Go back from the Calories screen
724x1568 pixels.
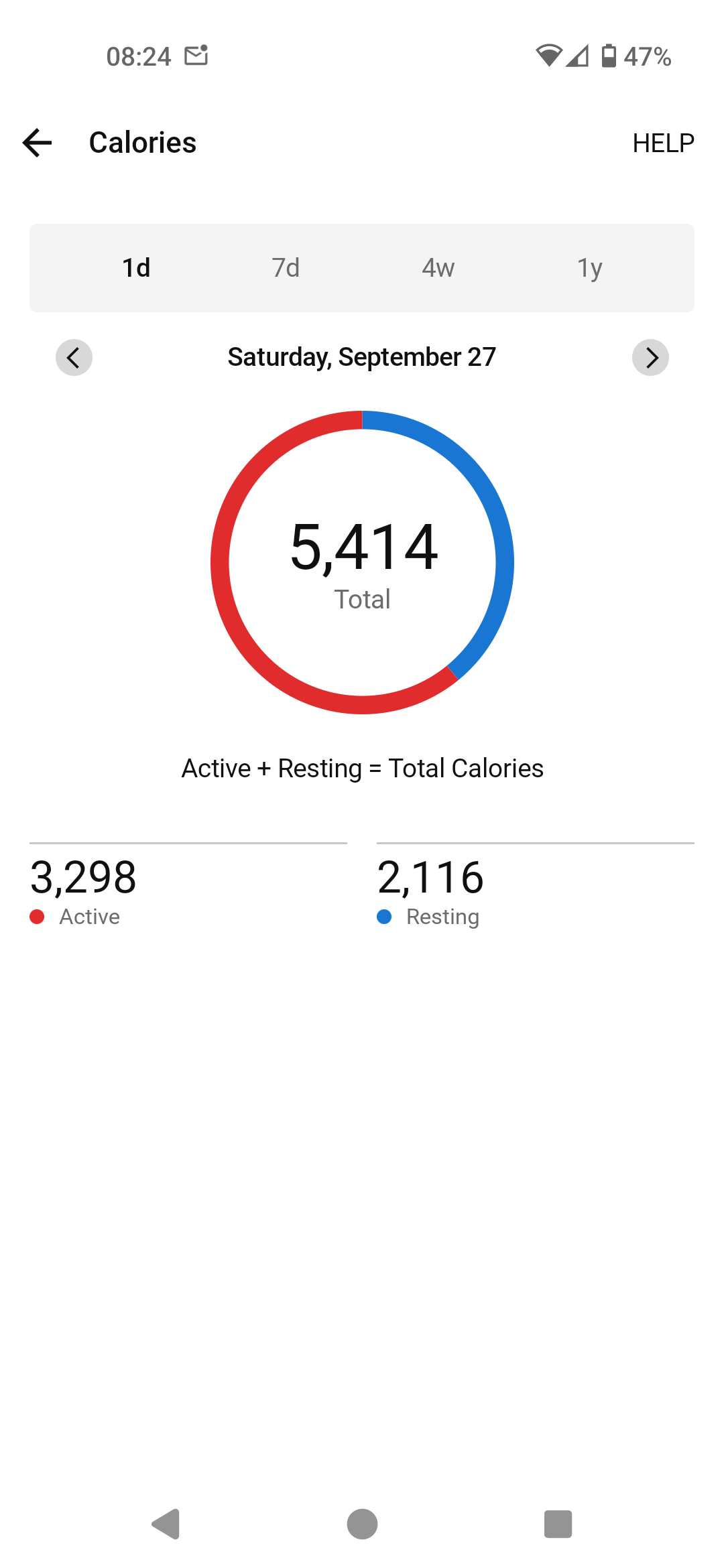pos(38,143)
